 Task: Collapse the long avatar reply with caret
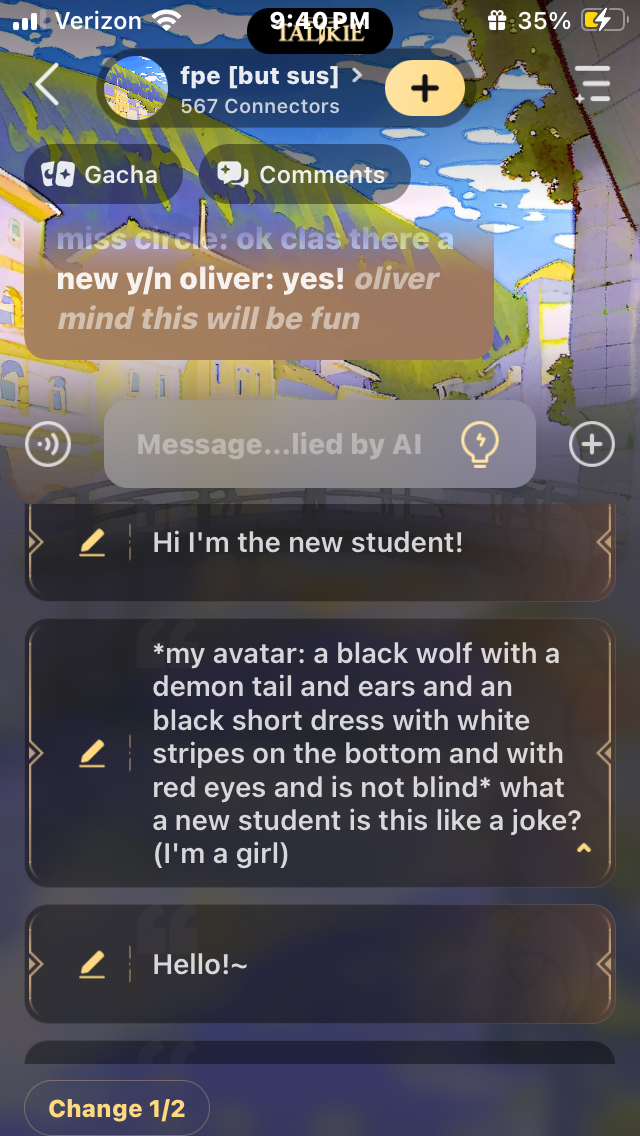(x=584, y=848)
